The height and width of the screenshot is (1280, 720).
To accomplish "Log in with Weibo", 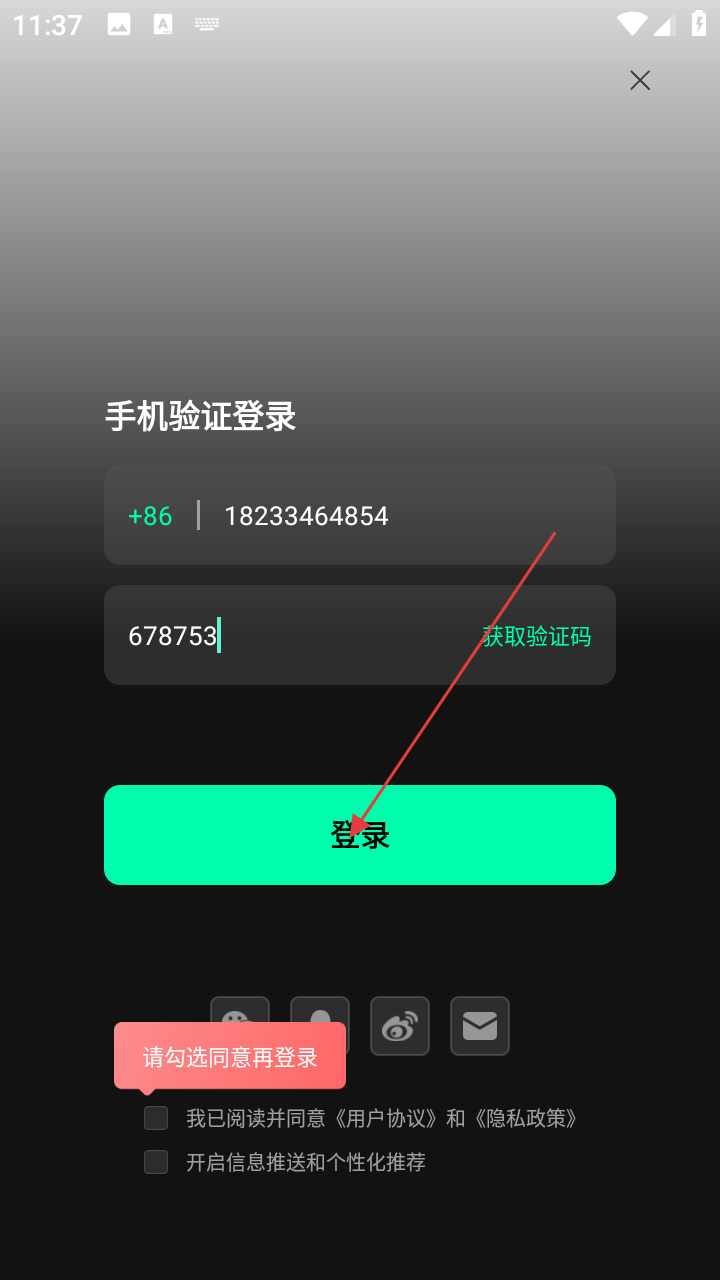I will click(x=400, y=1026).
